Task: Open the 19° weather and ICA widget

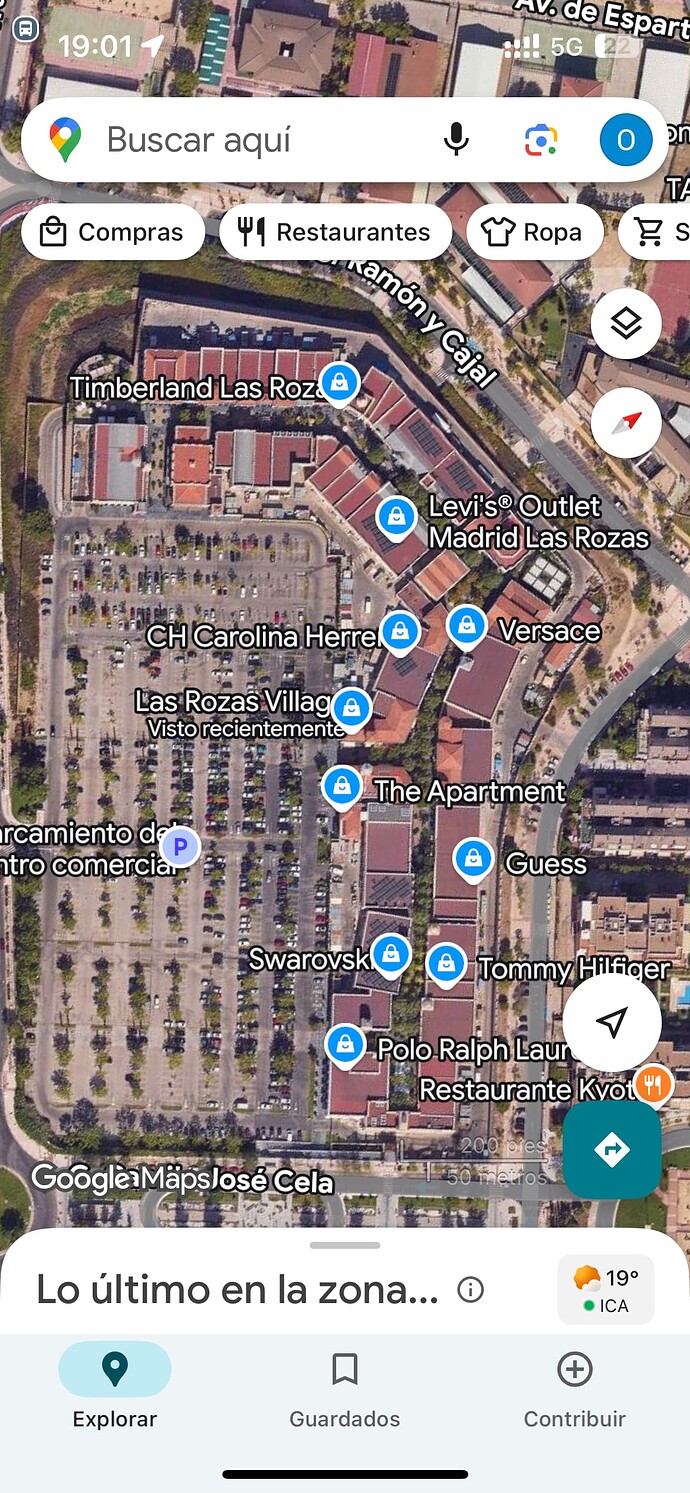Action: coord(606,1289)
